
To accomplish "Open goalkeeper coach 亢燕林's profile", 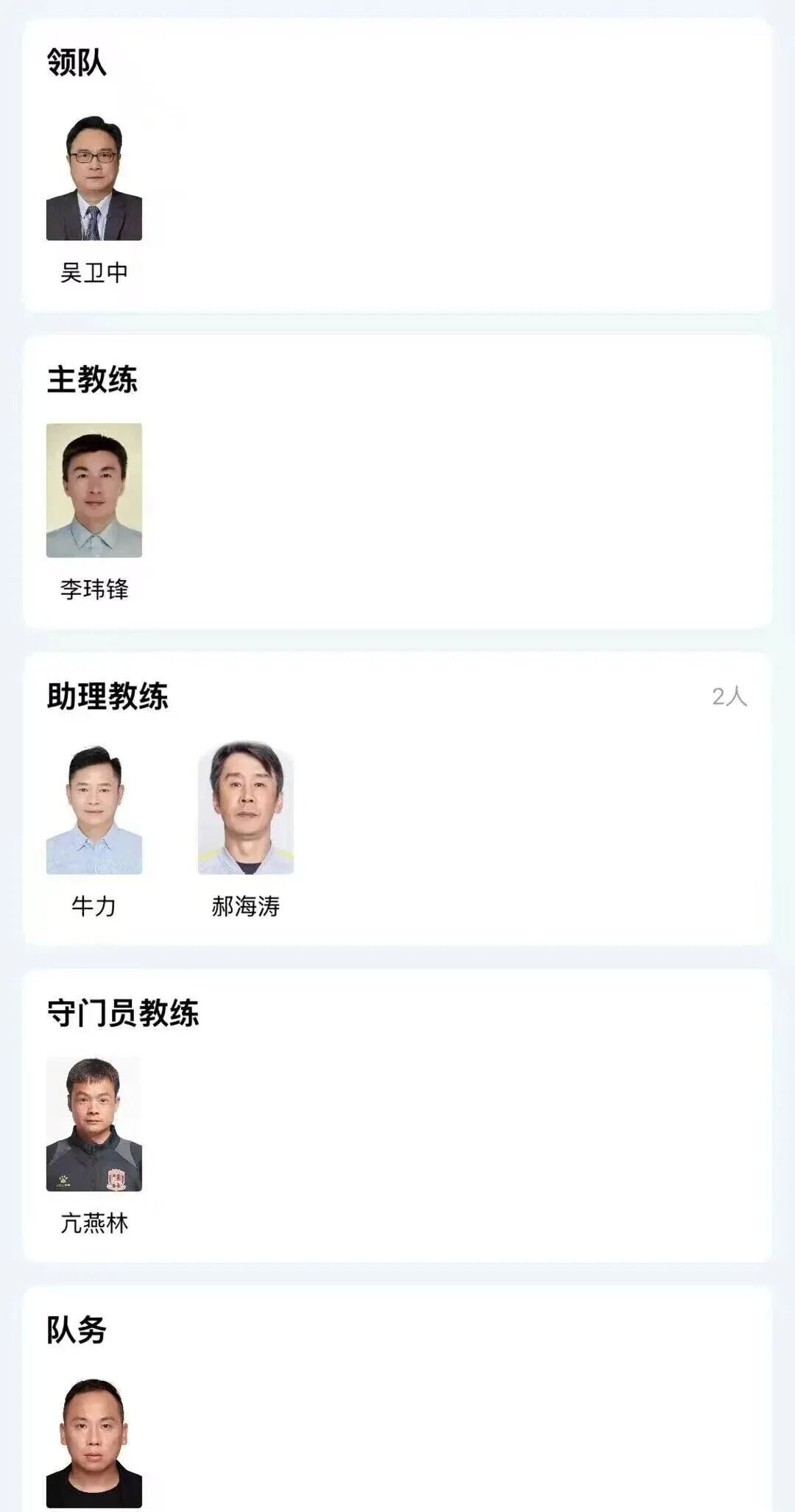I will point(94,1124).
